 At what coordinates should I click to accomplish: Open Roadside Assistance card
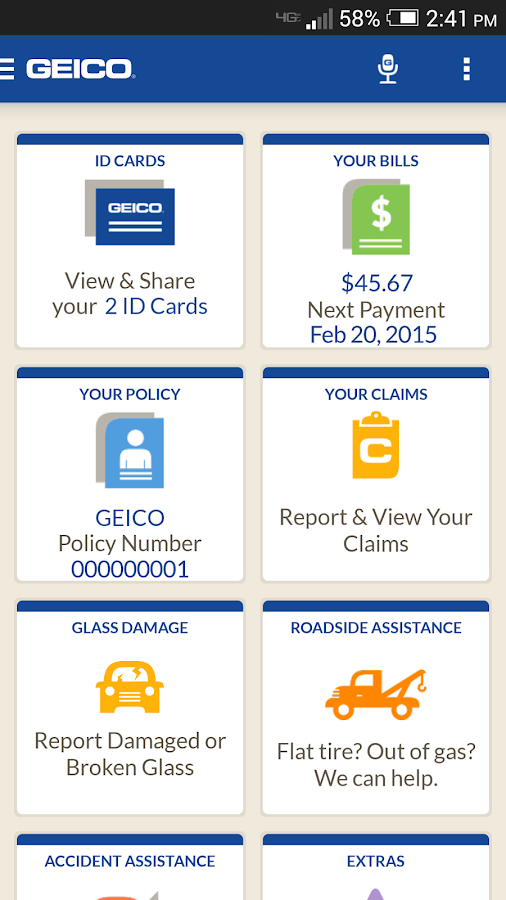376,708
